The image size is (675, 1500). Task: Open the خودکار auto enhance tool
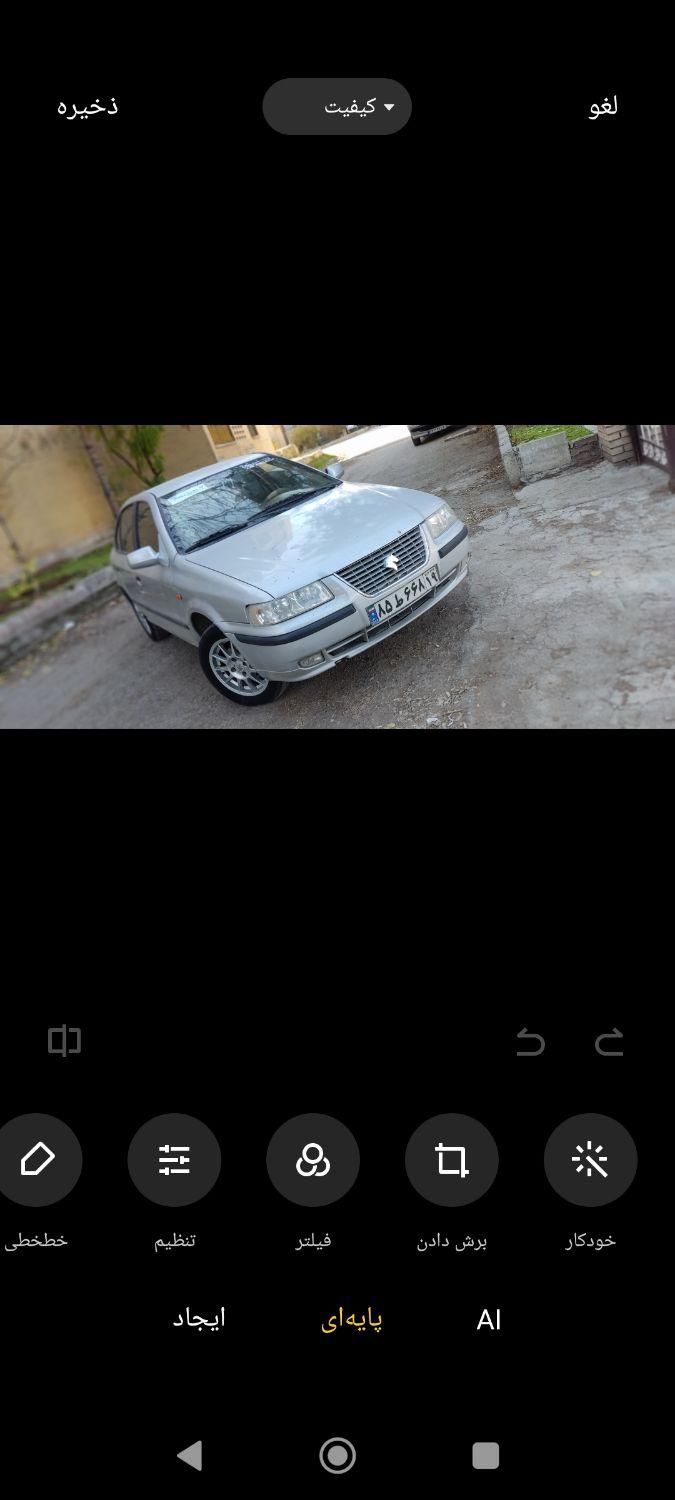click(590, 1160)
